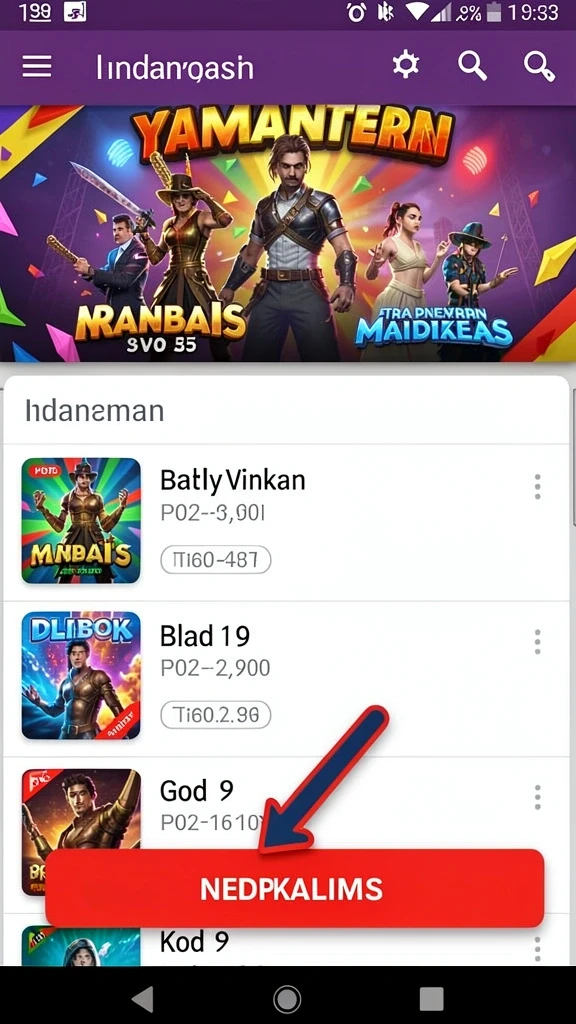
Task: Select the Ti60-487 chip
Action: pyautogui.click(x=216, y=560)
